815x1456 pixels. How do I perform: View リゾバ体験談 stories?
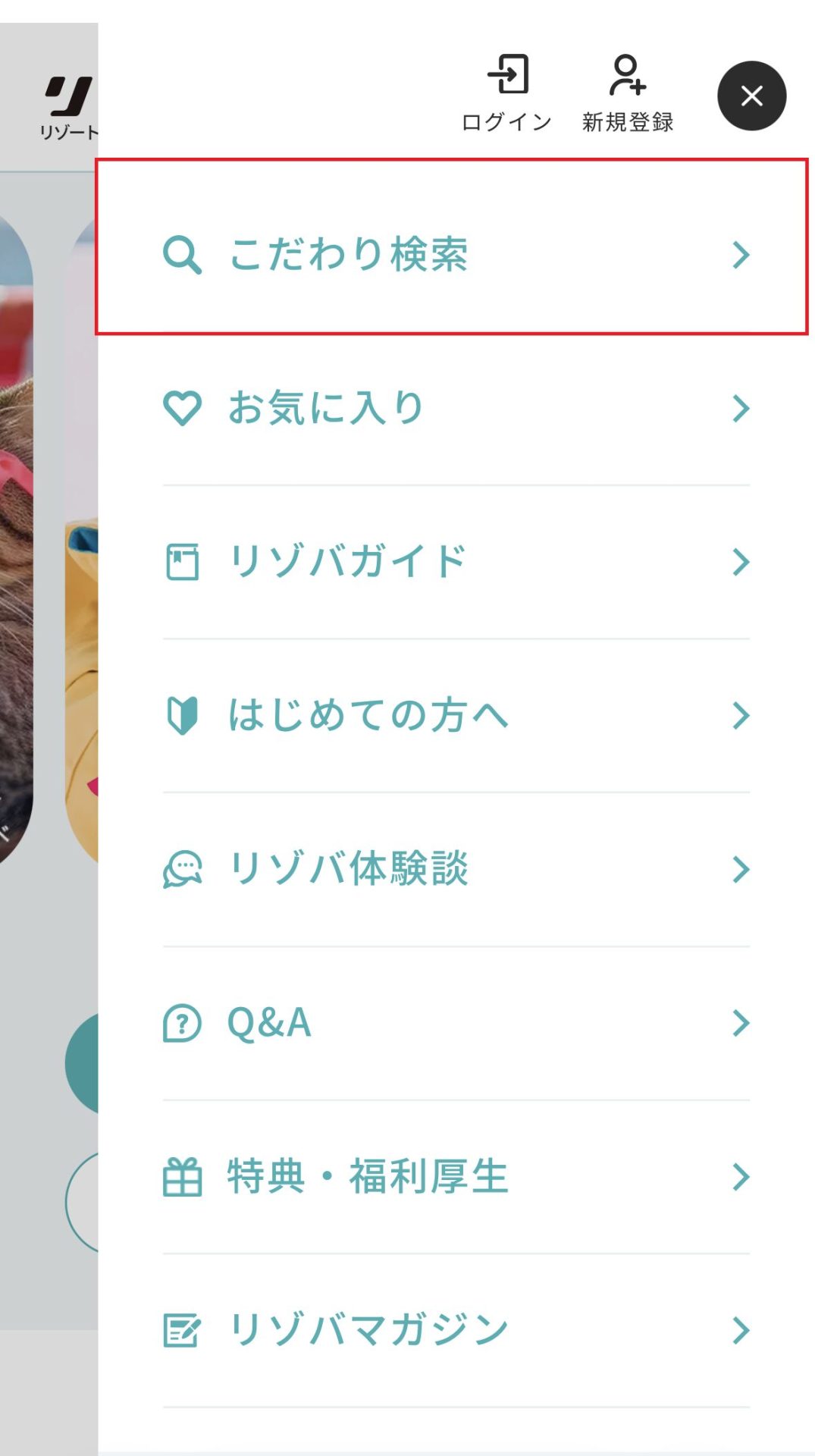[455, 869]
